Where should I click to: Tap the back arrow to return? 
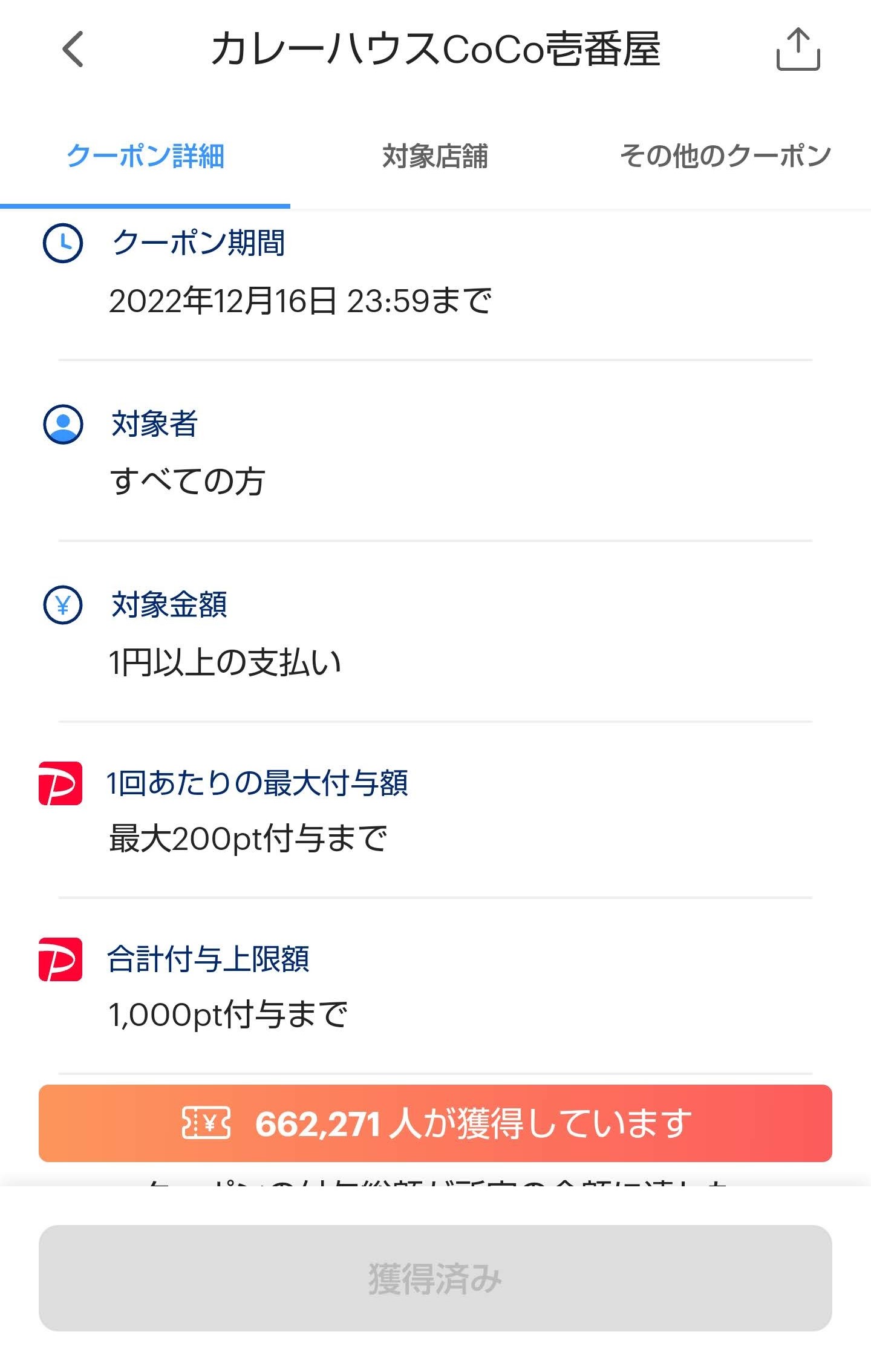click(x=73, y=50)
